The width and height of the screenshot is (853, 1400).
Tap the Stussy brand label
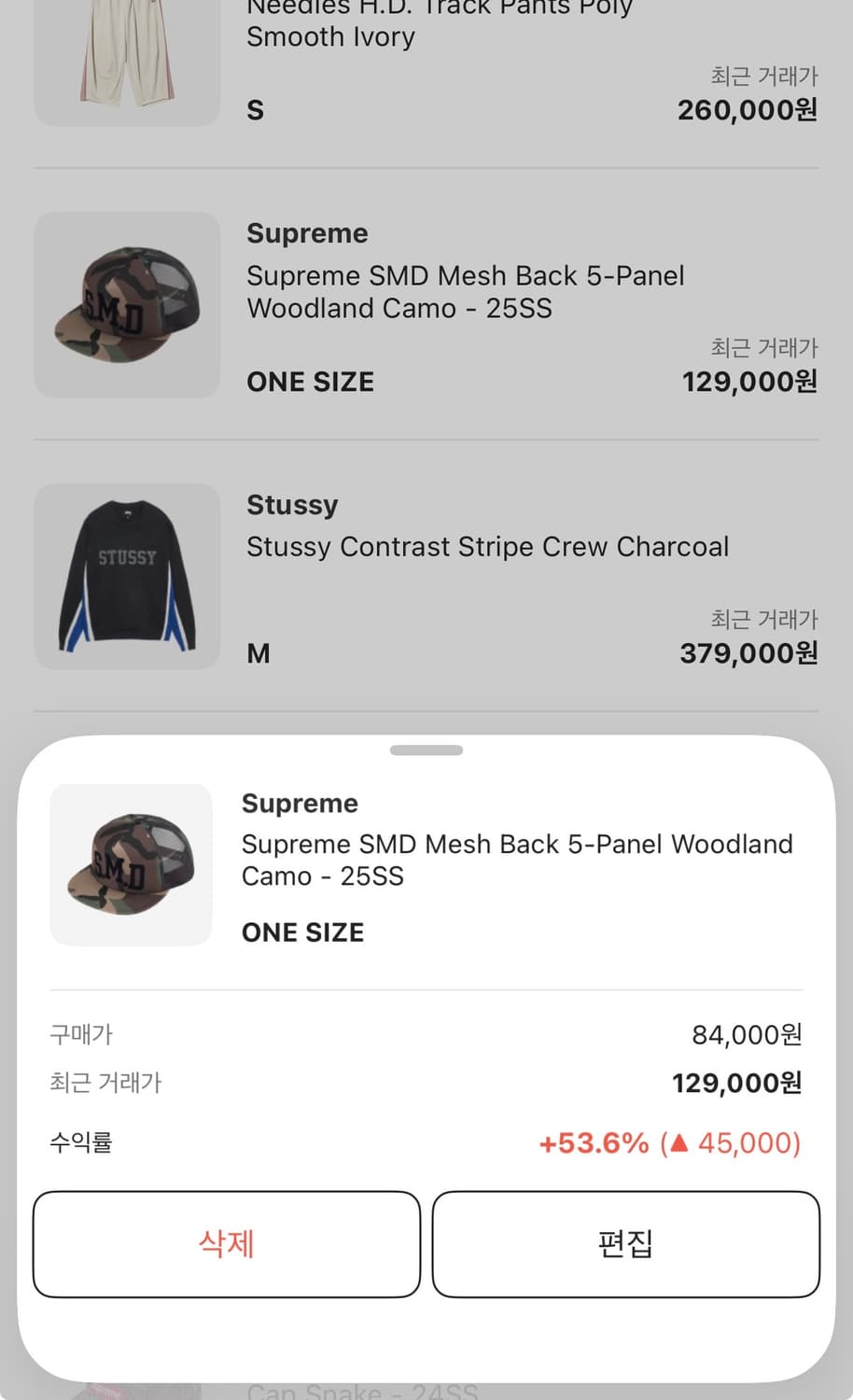click(x=292, y=505)
